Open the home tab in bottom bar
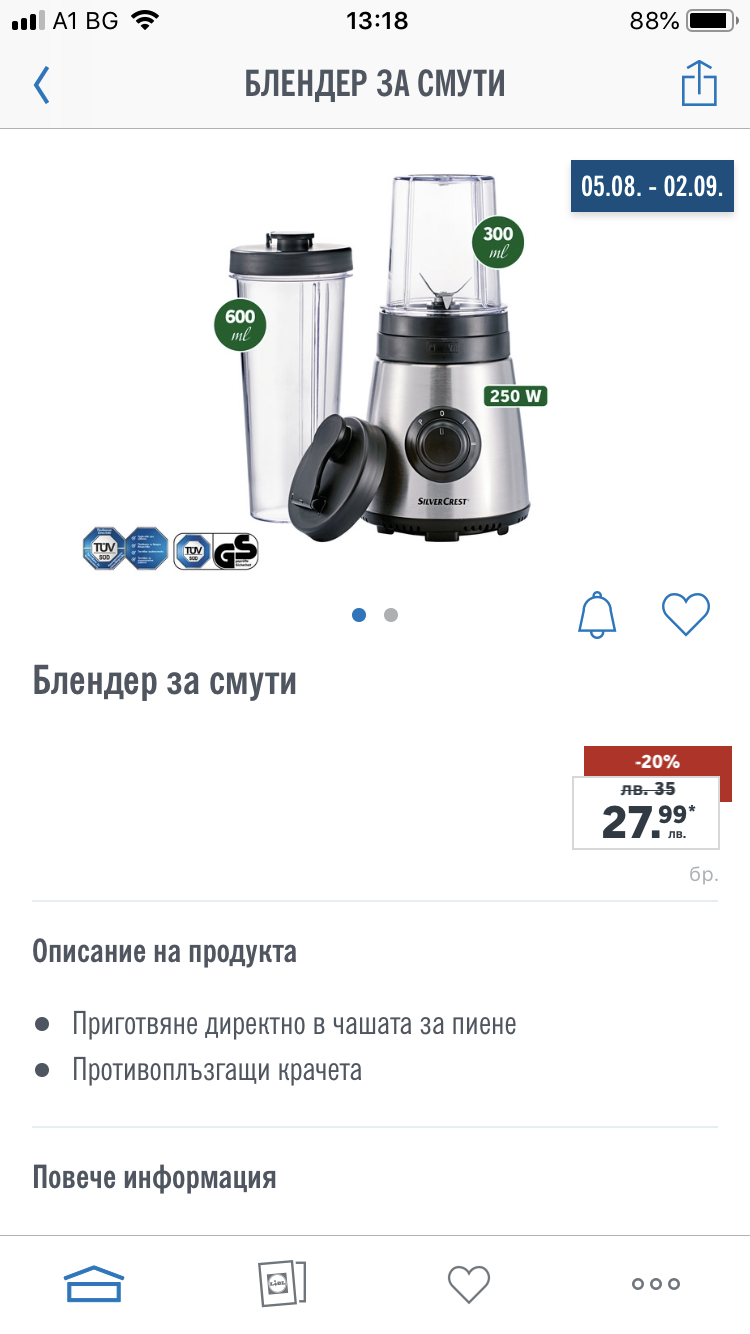The height and width of the screenshot is (1334, 750). [94, 1283]
